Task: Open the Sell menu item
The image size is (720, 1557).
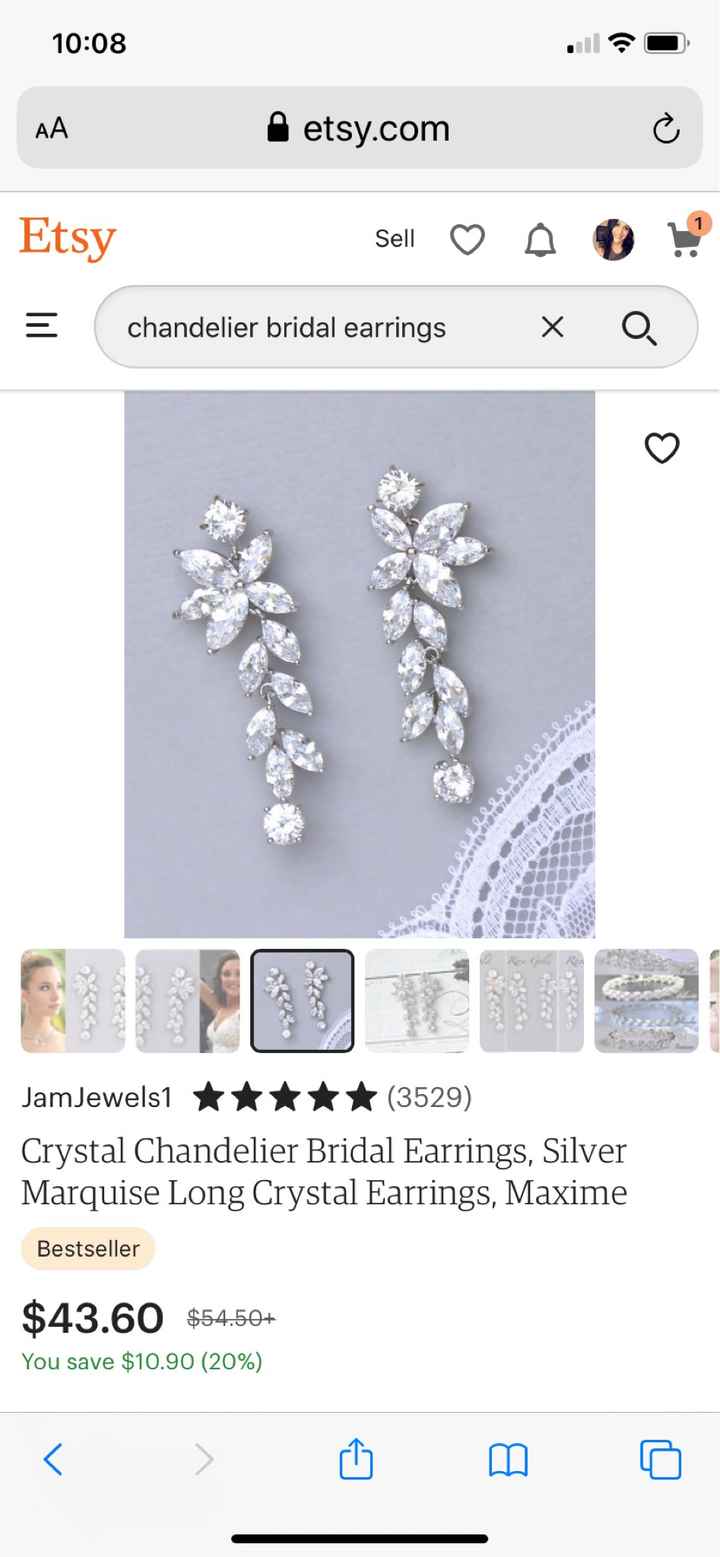Action: coord(394,239)
